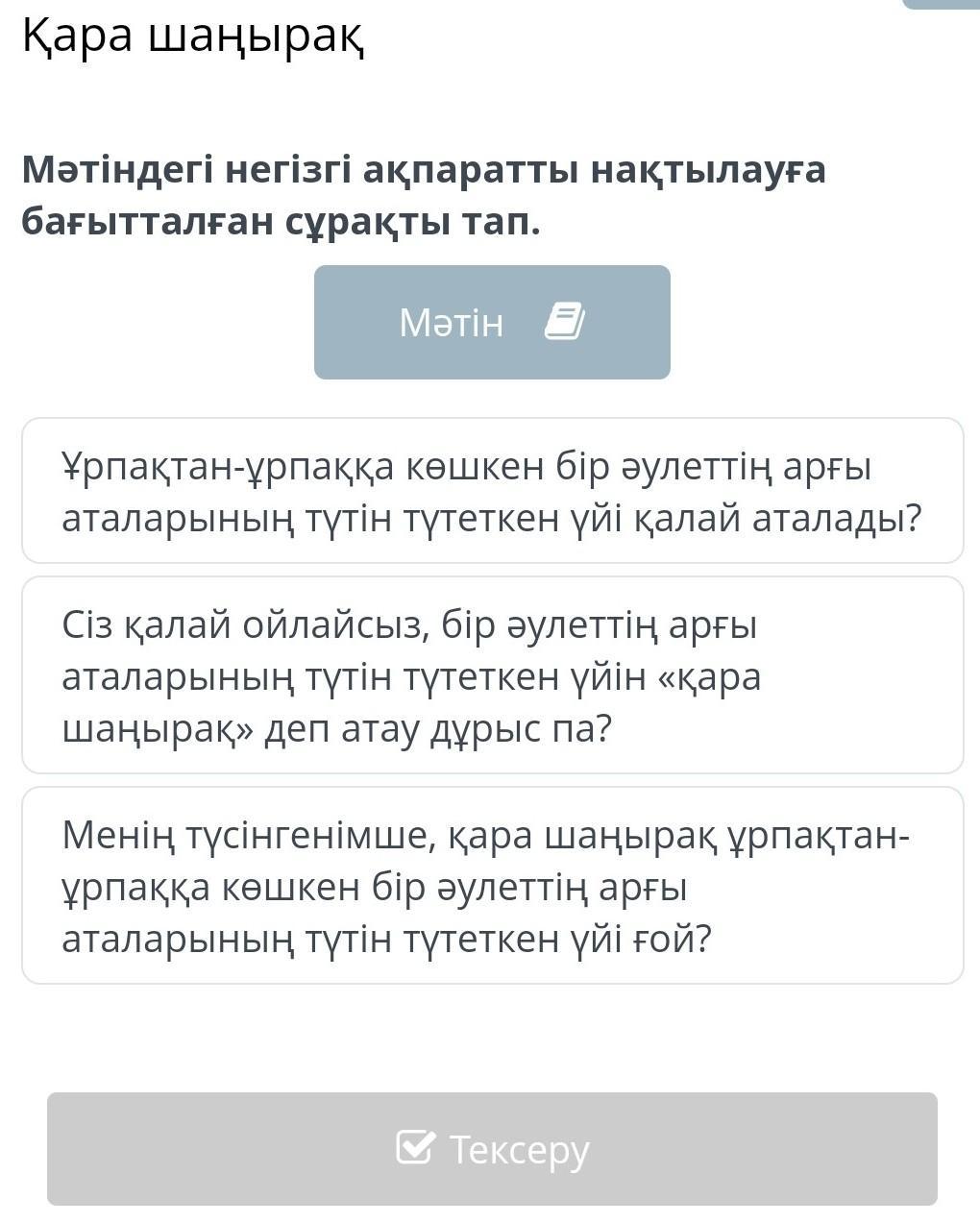This screenshot has width=980, height=1223.
Task: Choose option starting 'Сіз қалай ойлайсыз'
Action: 491,675
